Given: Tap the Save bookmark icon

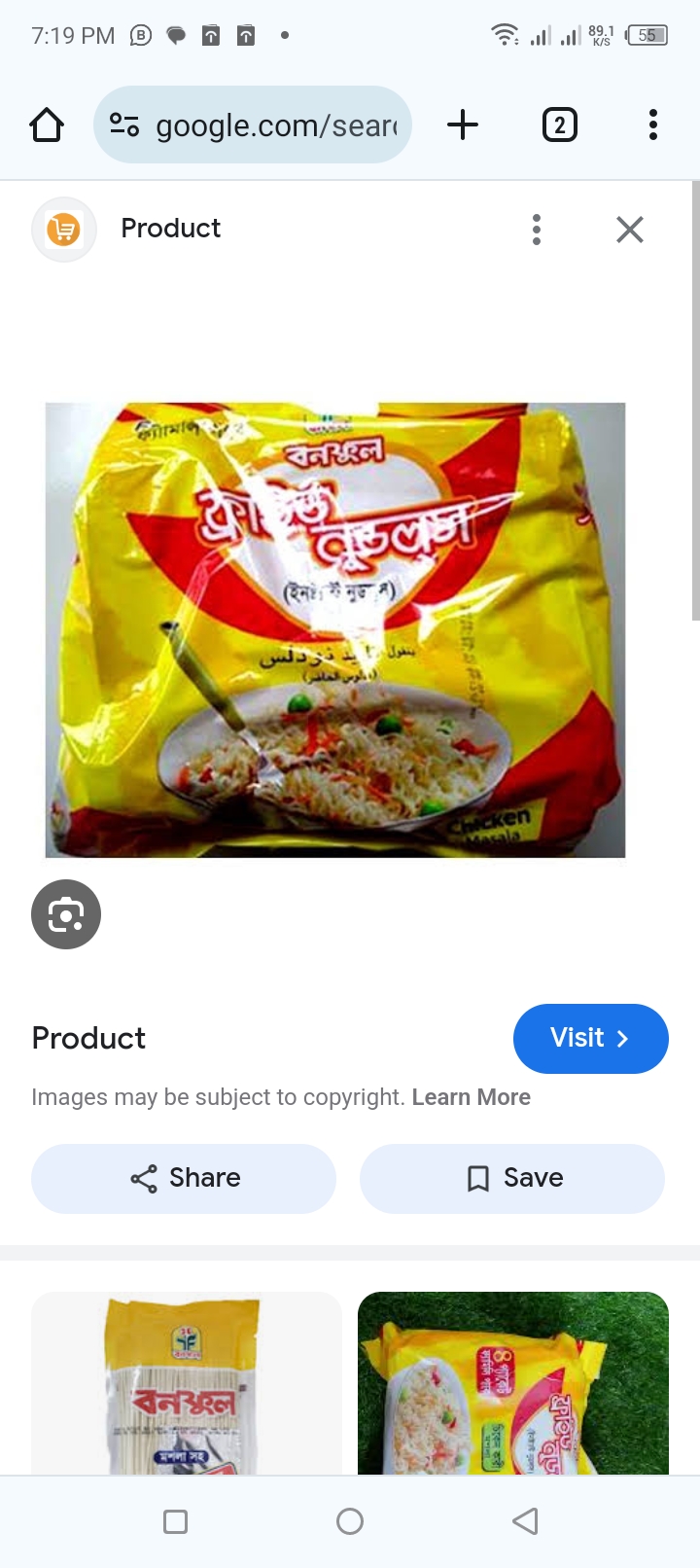Looking at the screenshot, I should tap(476, 1178).
